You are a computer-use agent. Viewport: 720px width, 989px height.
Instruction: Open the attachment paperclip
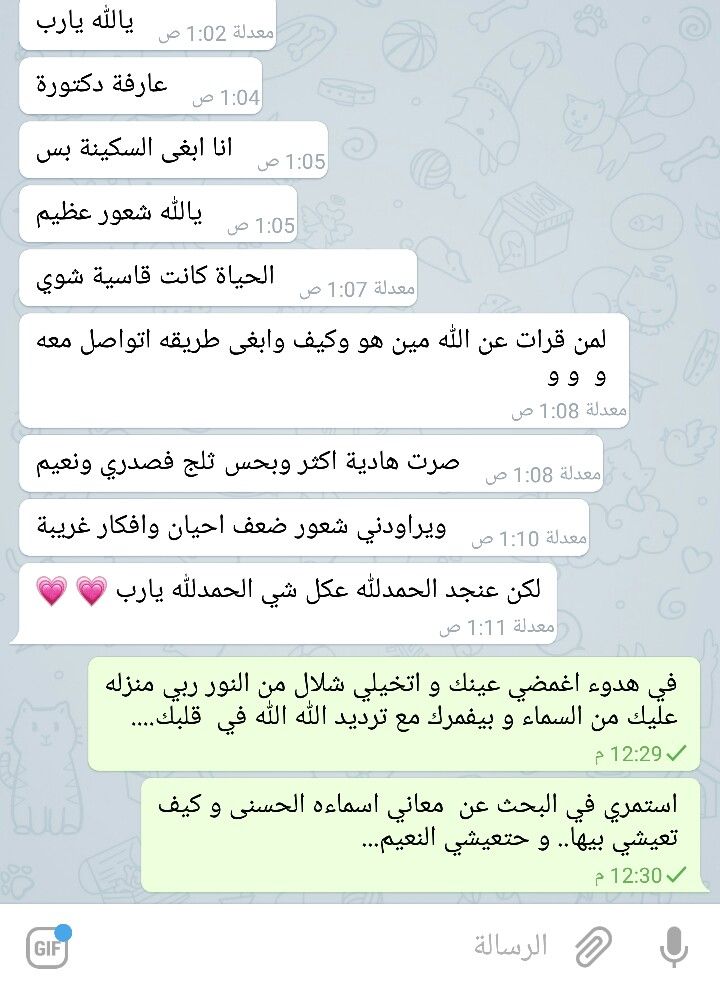(593, 946)
